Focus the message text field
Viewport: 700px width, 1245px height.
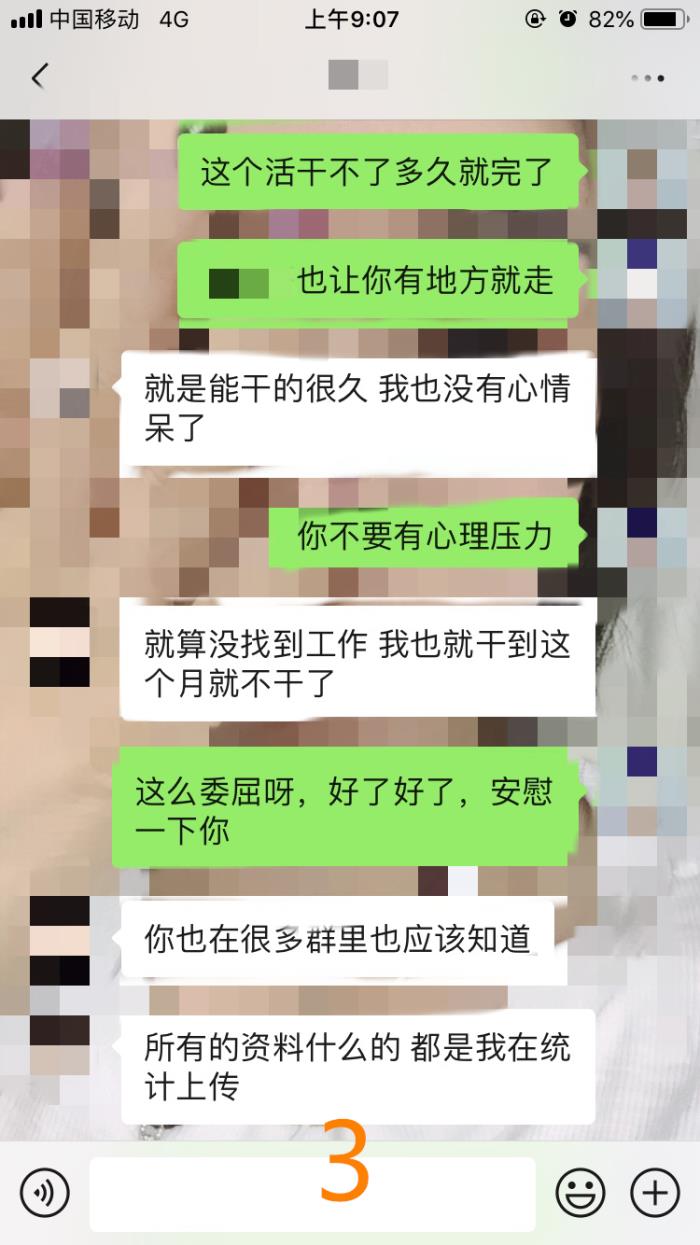[x=312, y=1194]
